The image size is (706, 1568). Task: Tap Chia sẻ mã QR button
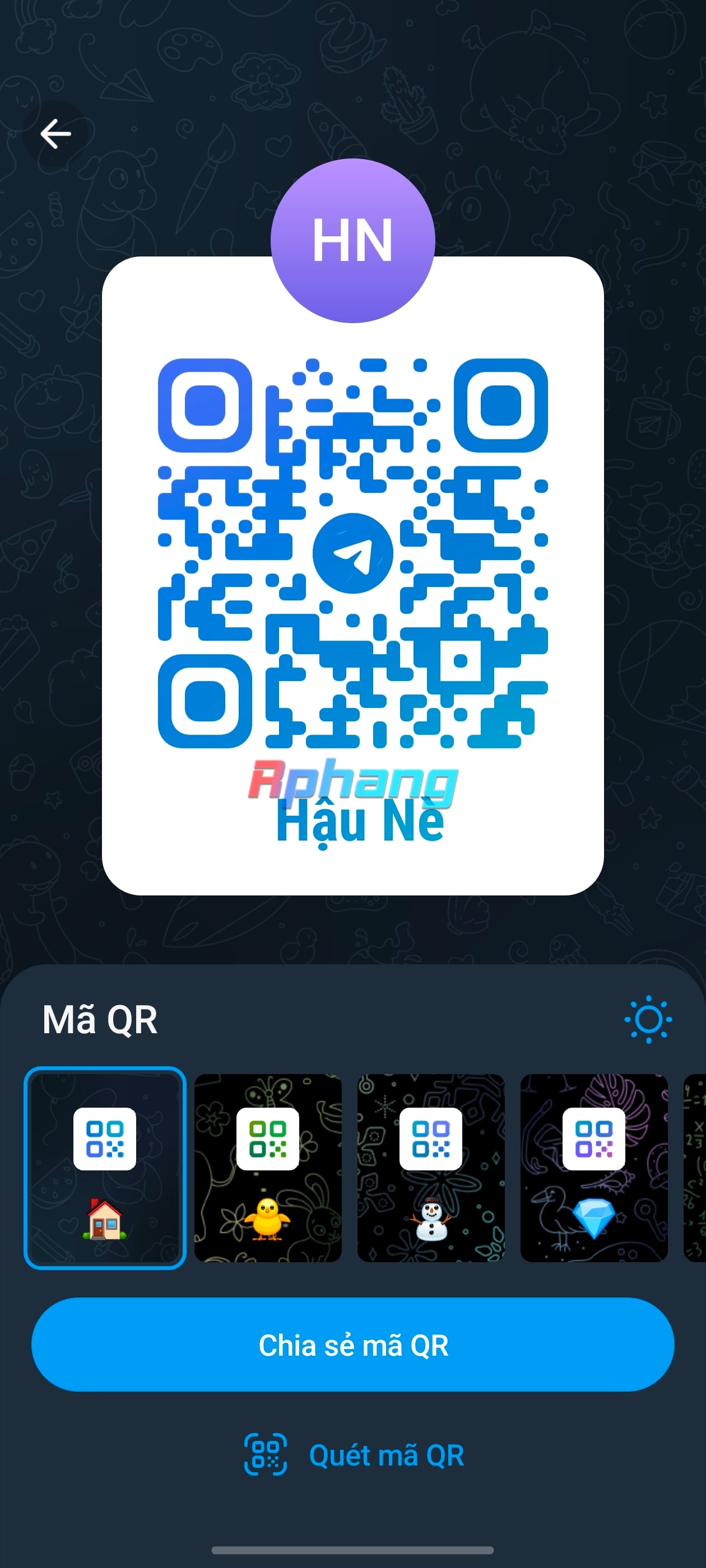click(352, 1345)
